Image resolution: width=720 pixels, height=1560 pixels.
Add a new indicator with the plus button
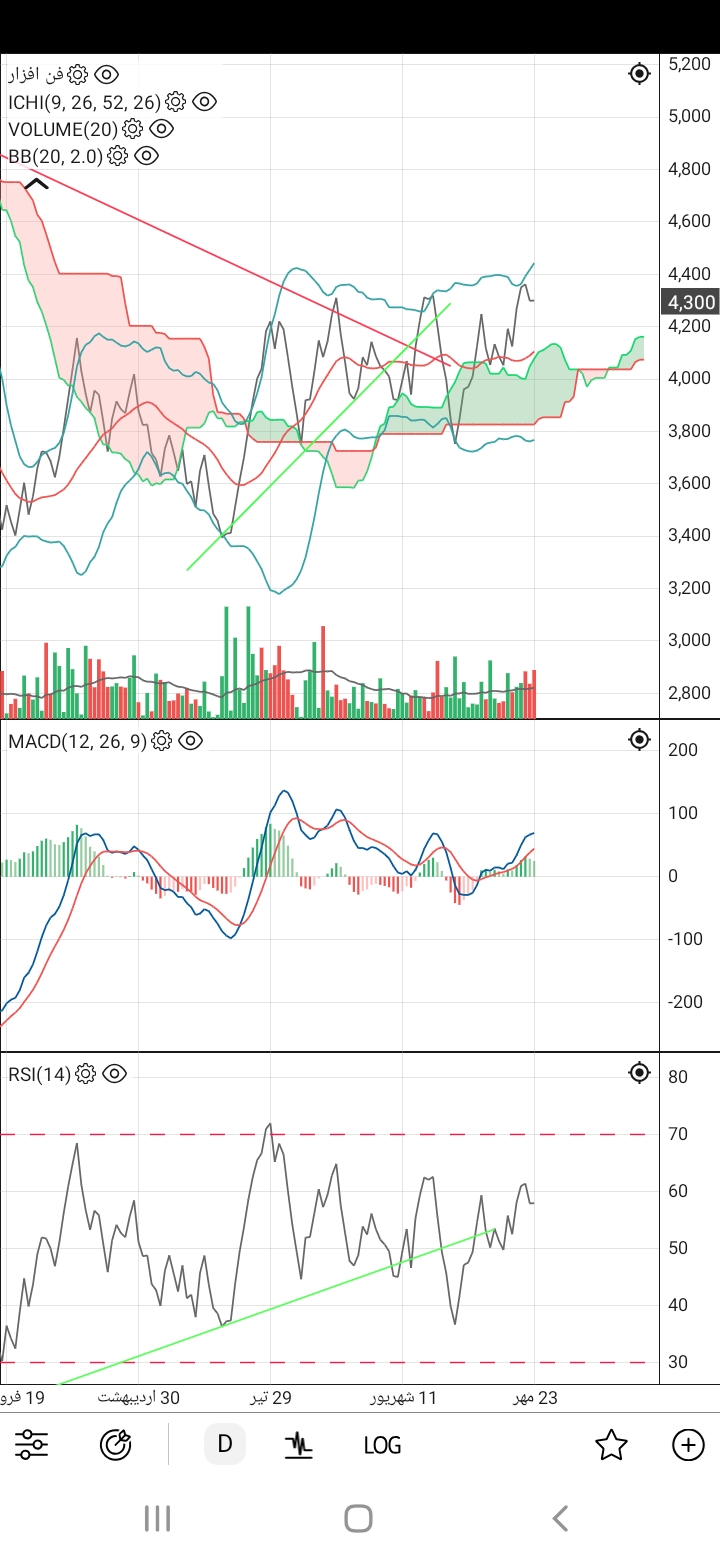tap(688, 1444)
